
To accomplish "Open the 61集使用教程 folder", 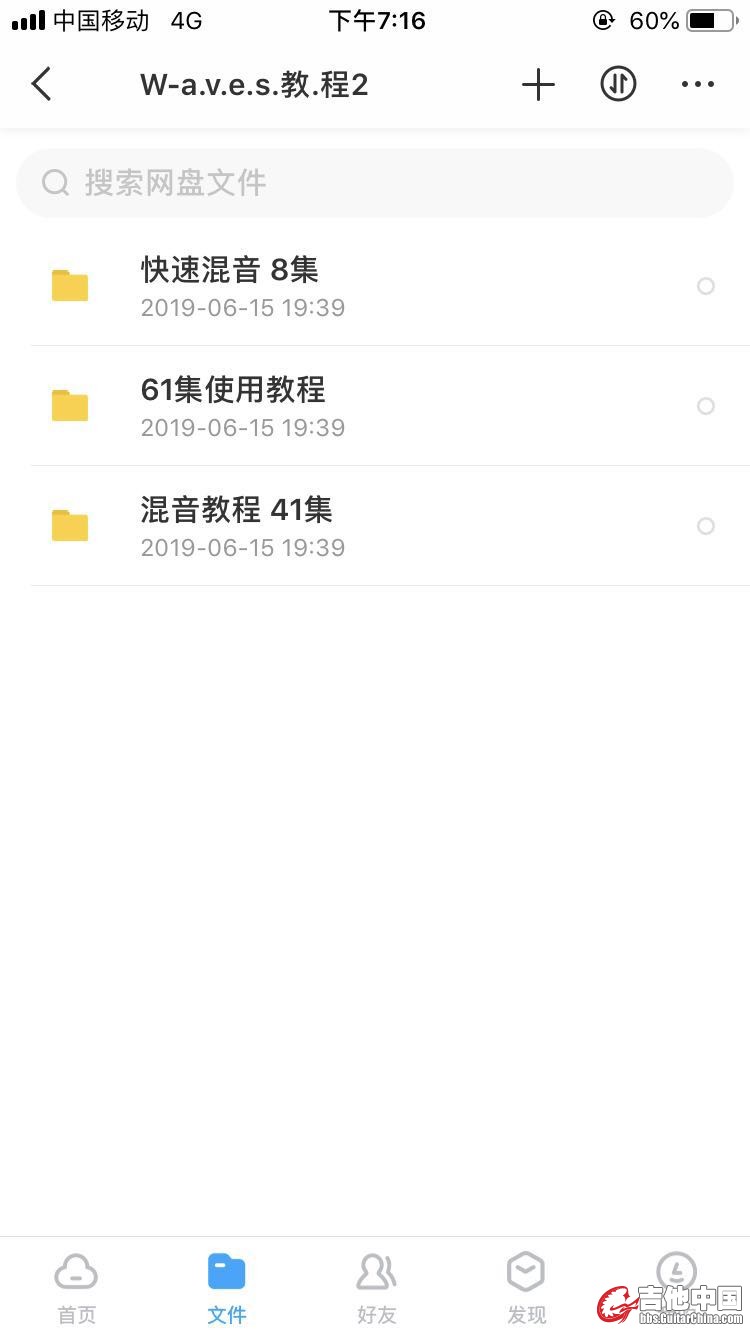I will point(233,406).
